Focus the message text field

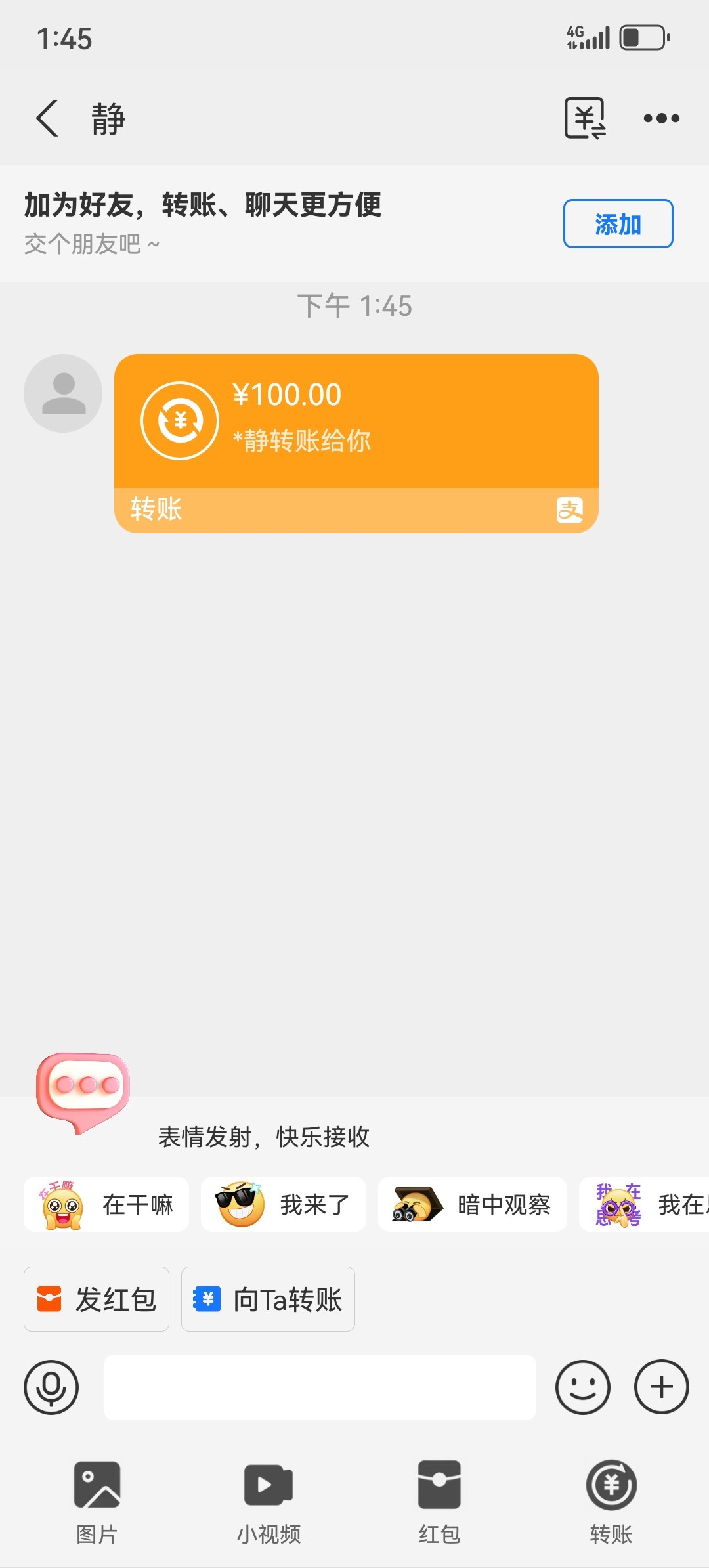(x=320, y=1387)
